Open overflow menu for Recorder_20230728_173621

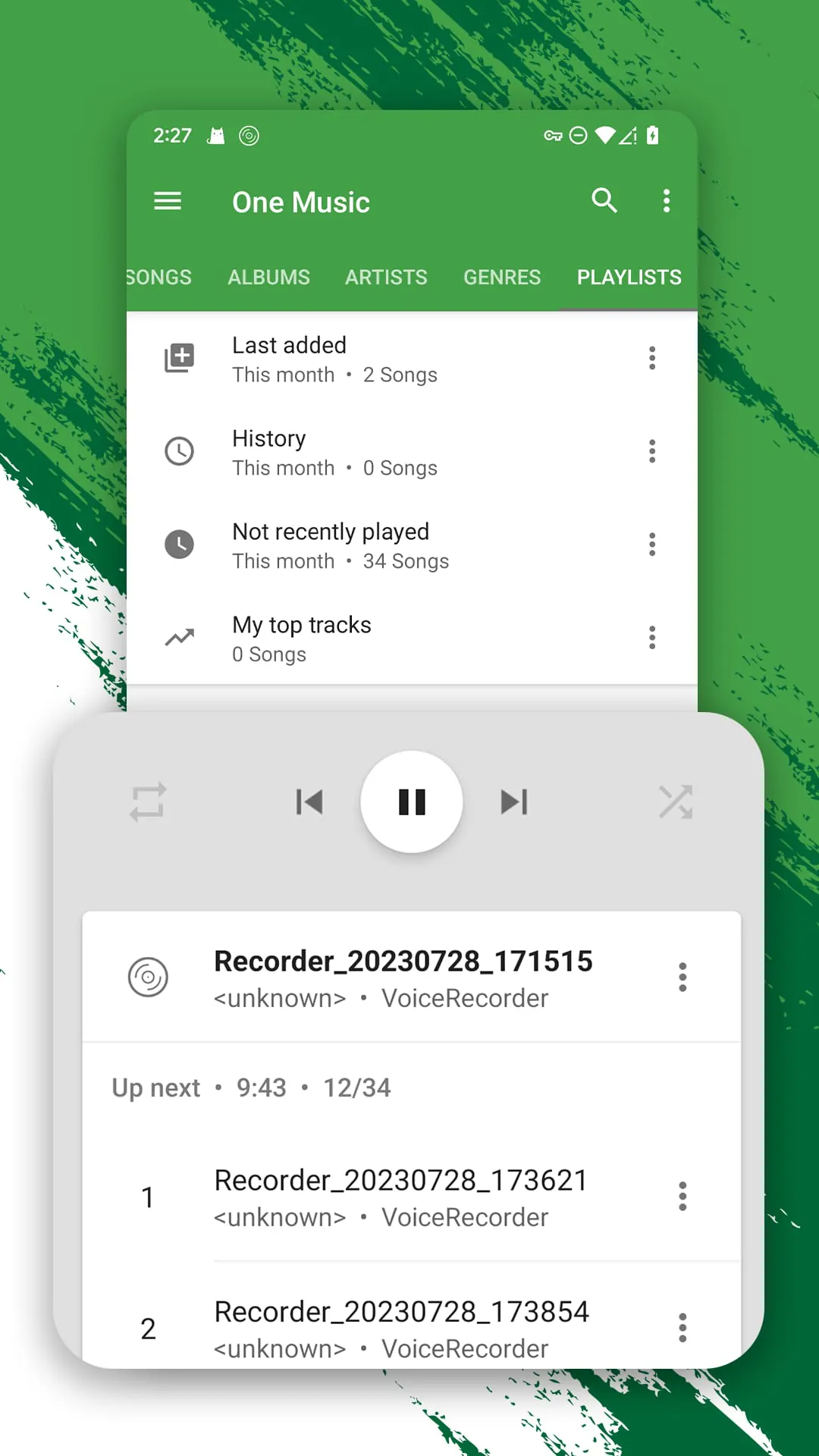pos(682,1196)
